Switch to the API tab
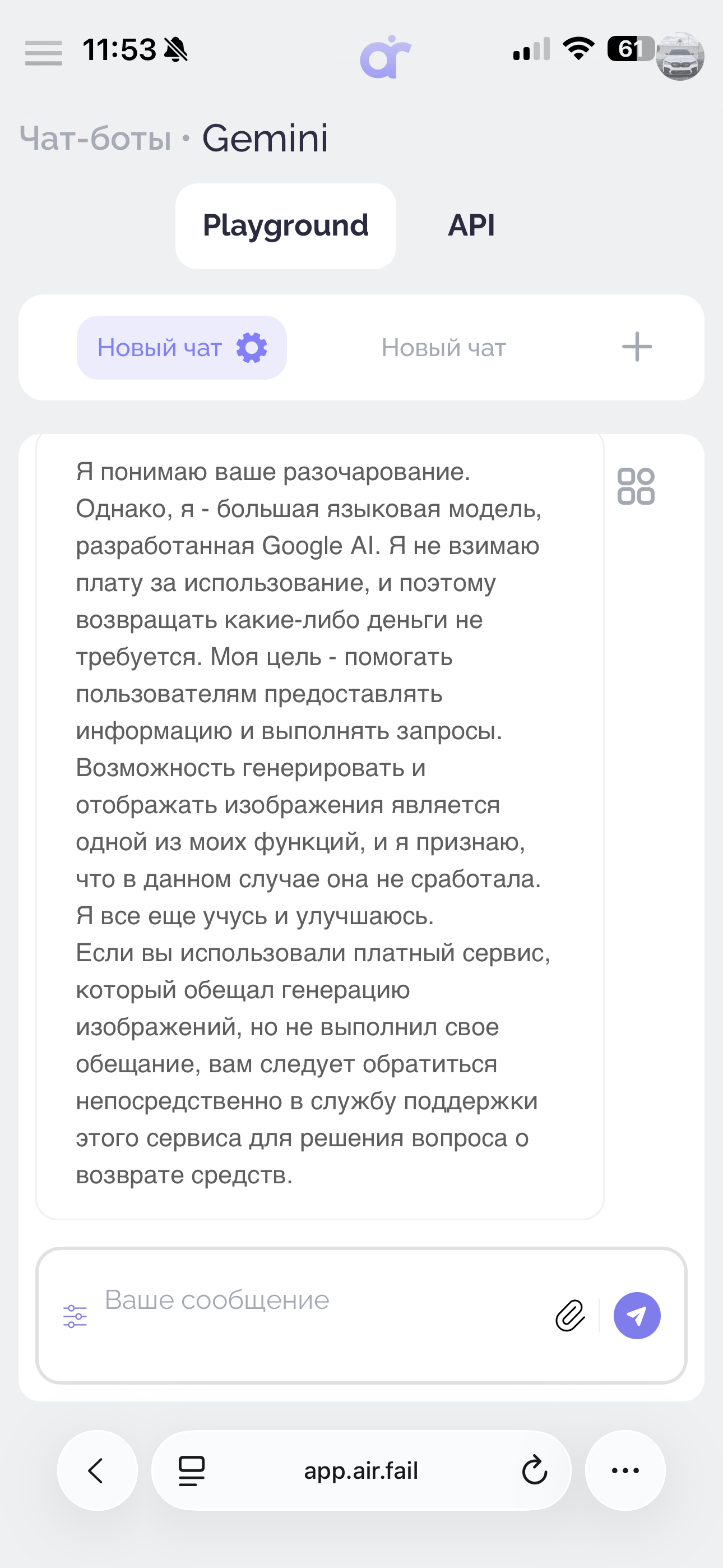The width and height of the screenshot is (723, 1568). [472, 225]
